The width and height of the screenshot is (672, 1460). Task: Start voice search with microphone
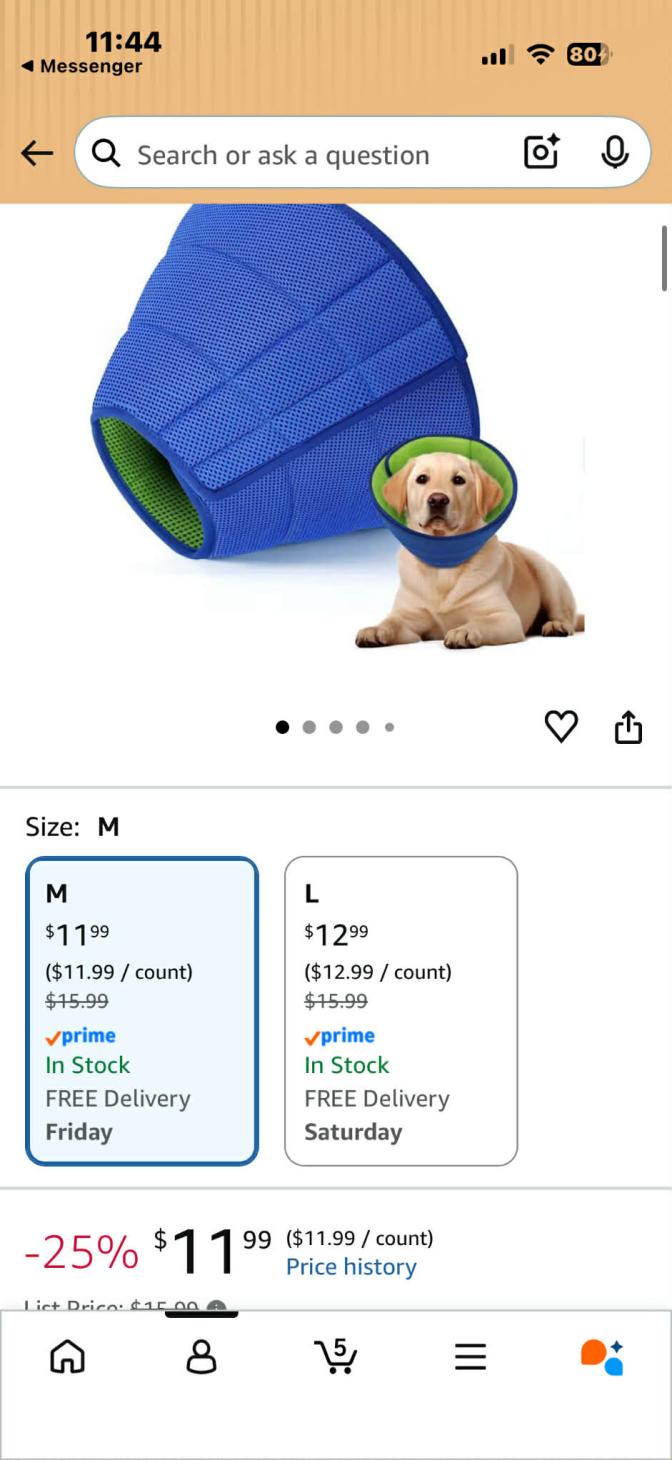tap(615, 153)
